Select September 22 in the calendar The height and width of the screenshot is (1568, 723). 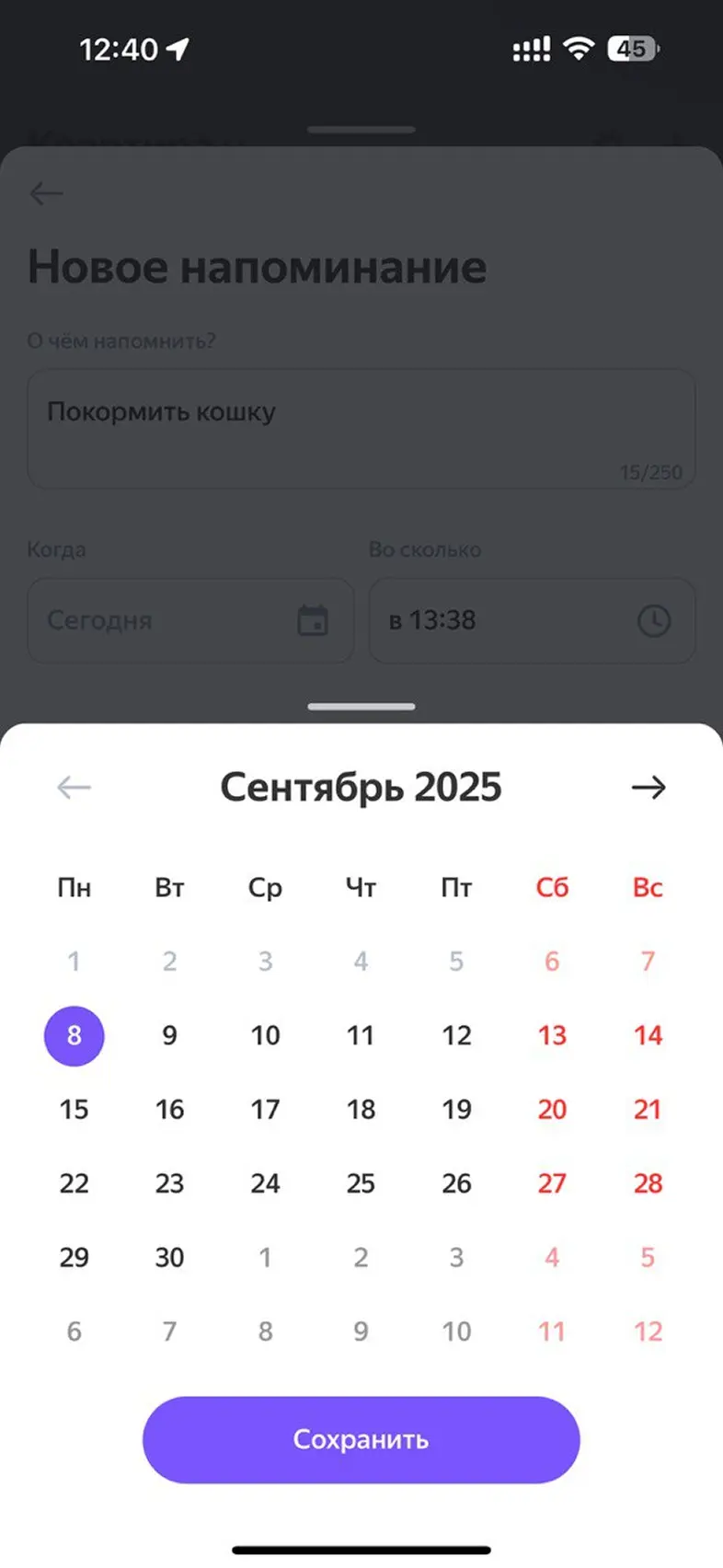pyautogui.click(x=74, y=1183)
